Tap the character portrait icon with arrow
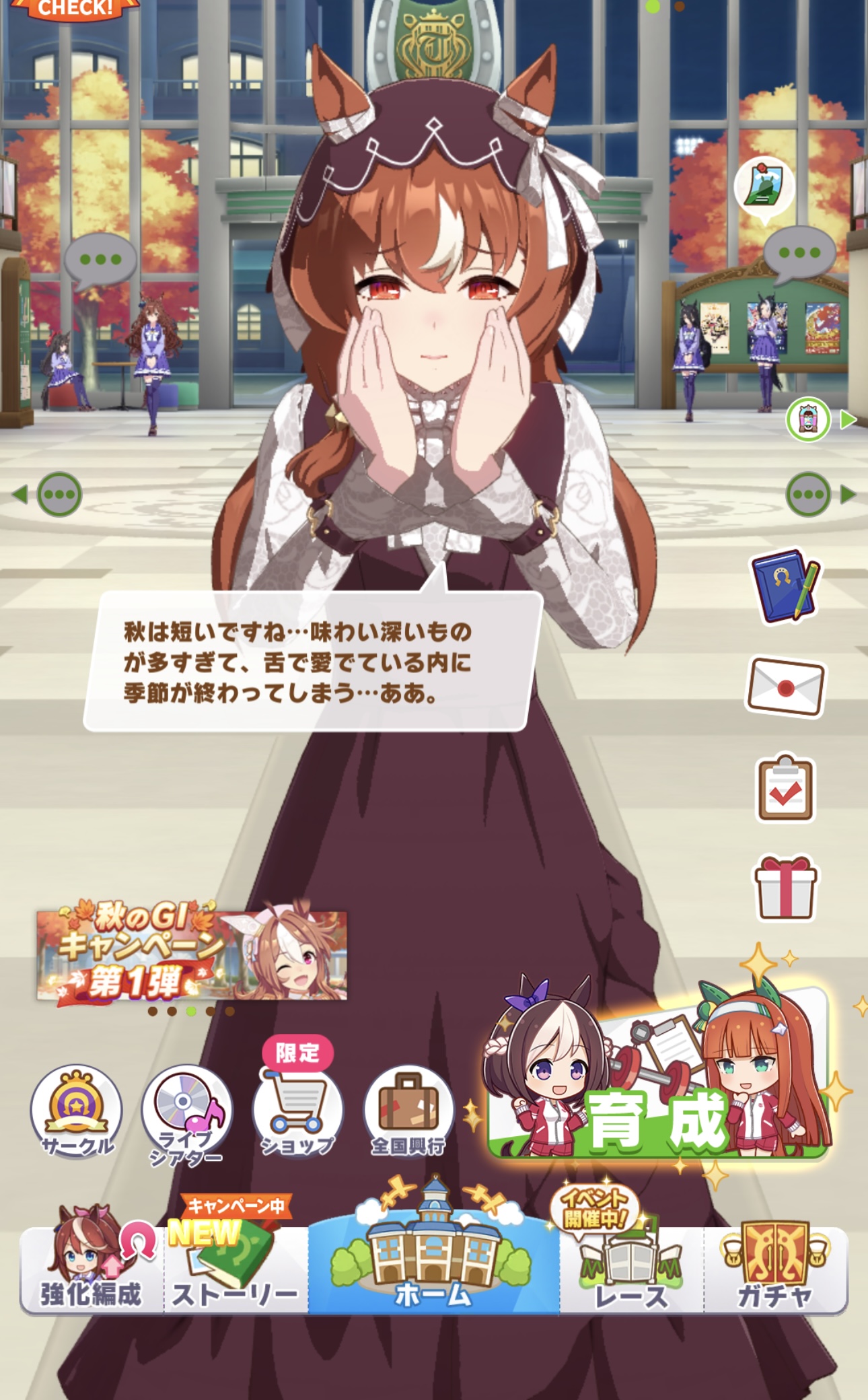 818,420
